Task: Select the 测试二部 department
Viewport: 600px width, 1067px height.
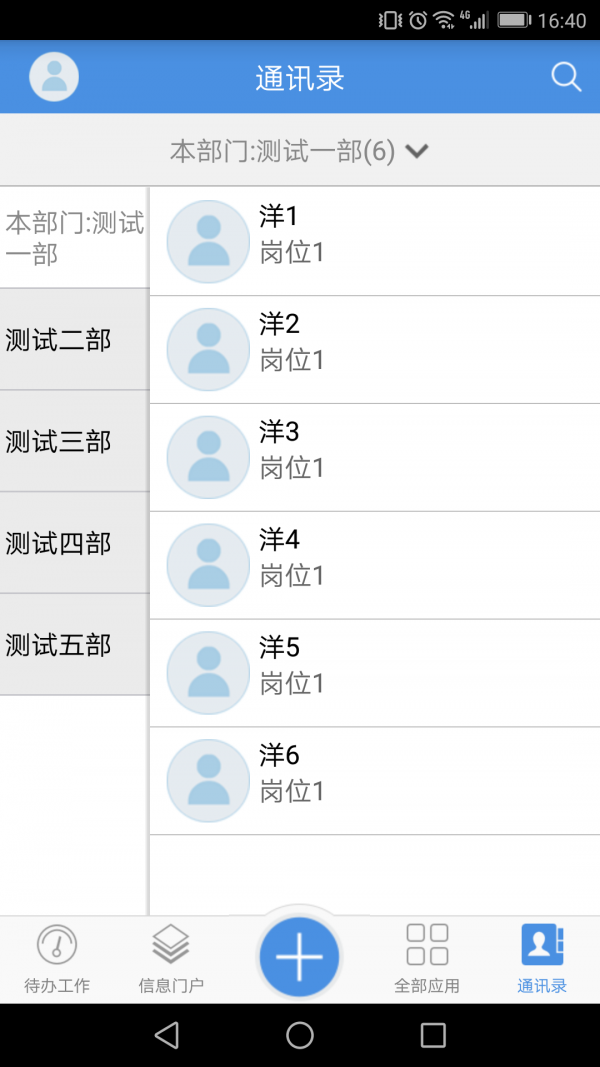Action: point(74,340)
